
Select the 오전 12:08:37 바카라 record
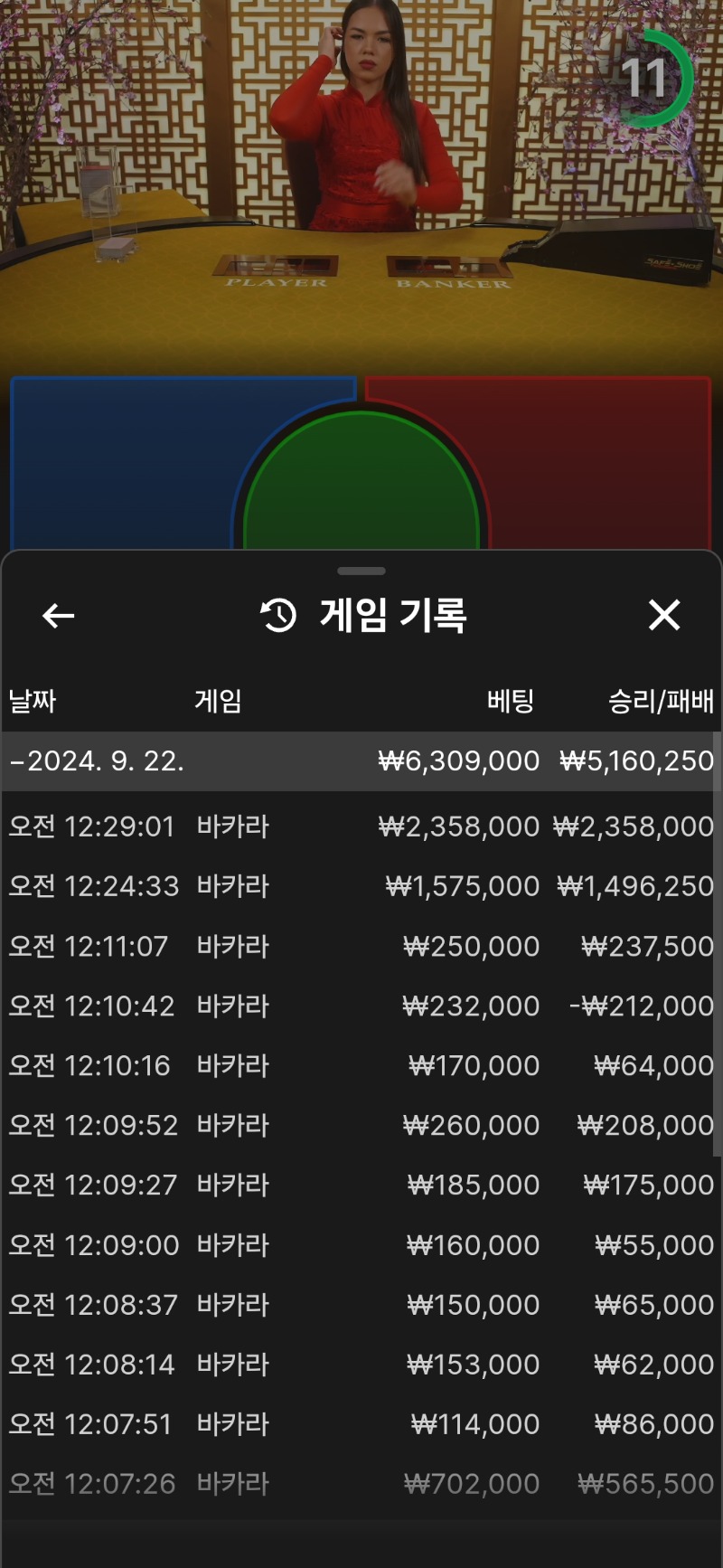point(361,1304)
